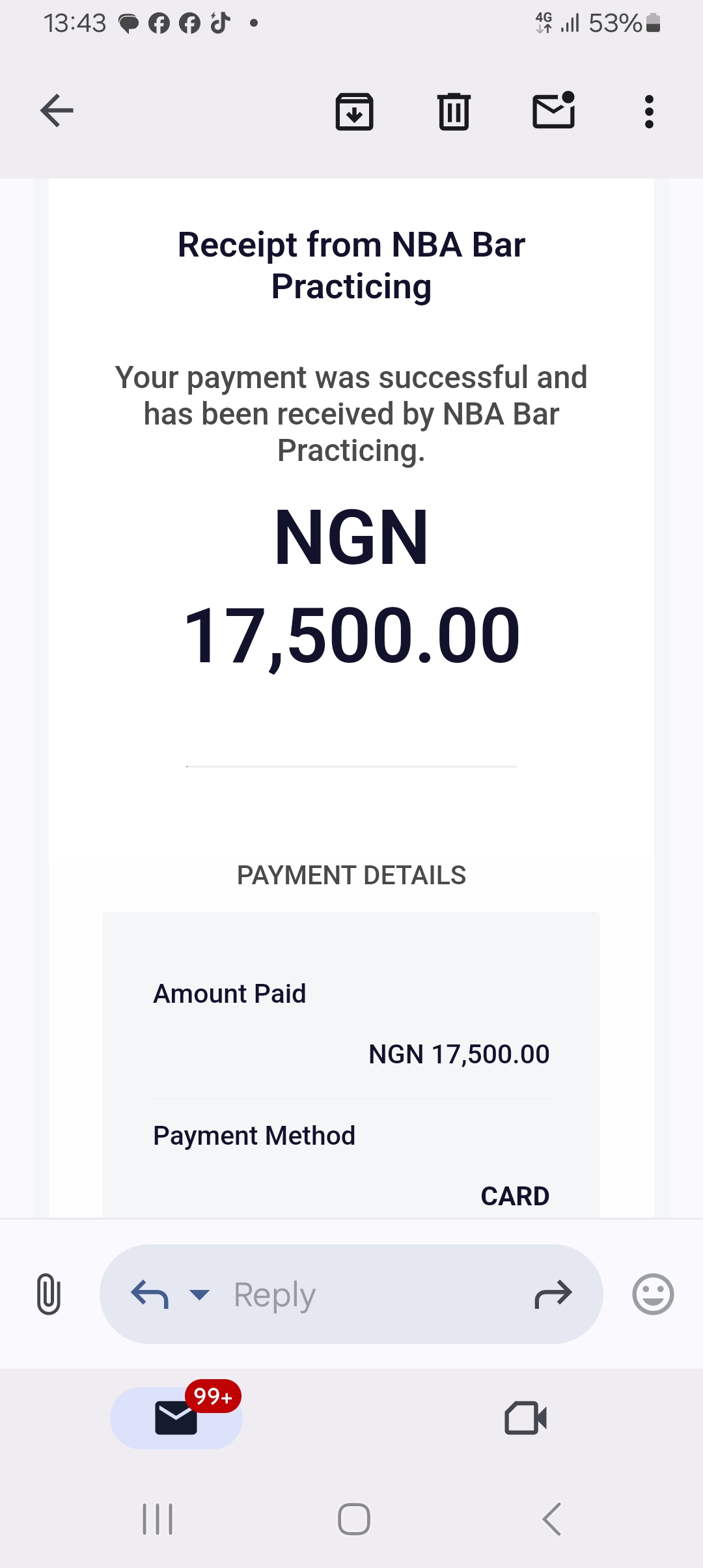Image resolution: width=703 pixels, height=1568 pixels.
Task: Tap the Reply text field
Action: click(x=351, y=1294)
